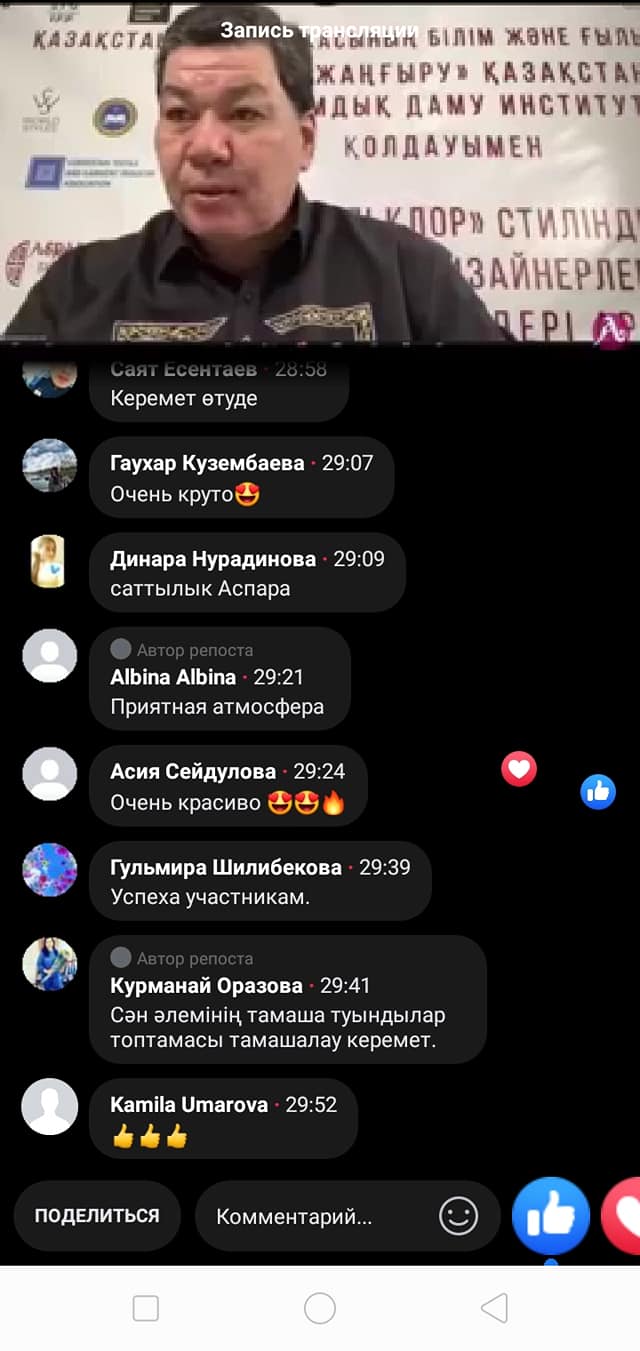Viewport: 640px width, 1351px height.
Task: Send a thumbs-up like reaction
Action: (550, 1216)
